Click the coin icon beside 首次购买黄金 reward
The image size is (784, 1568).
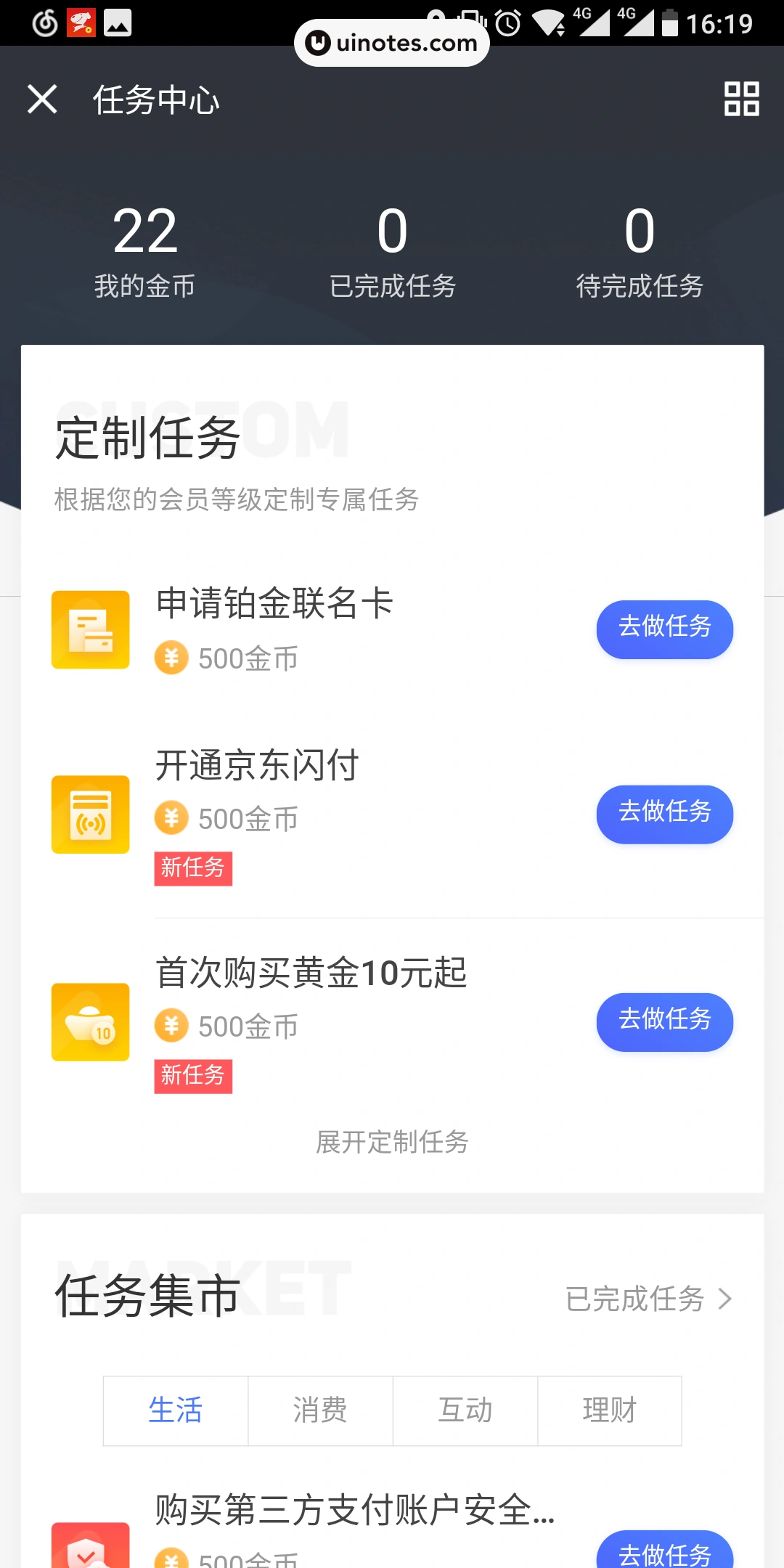point(171,1026)
